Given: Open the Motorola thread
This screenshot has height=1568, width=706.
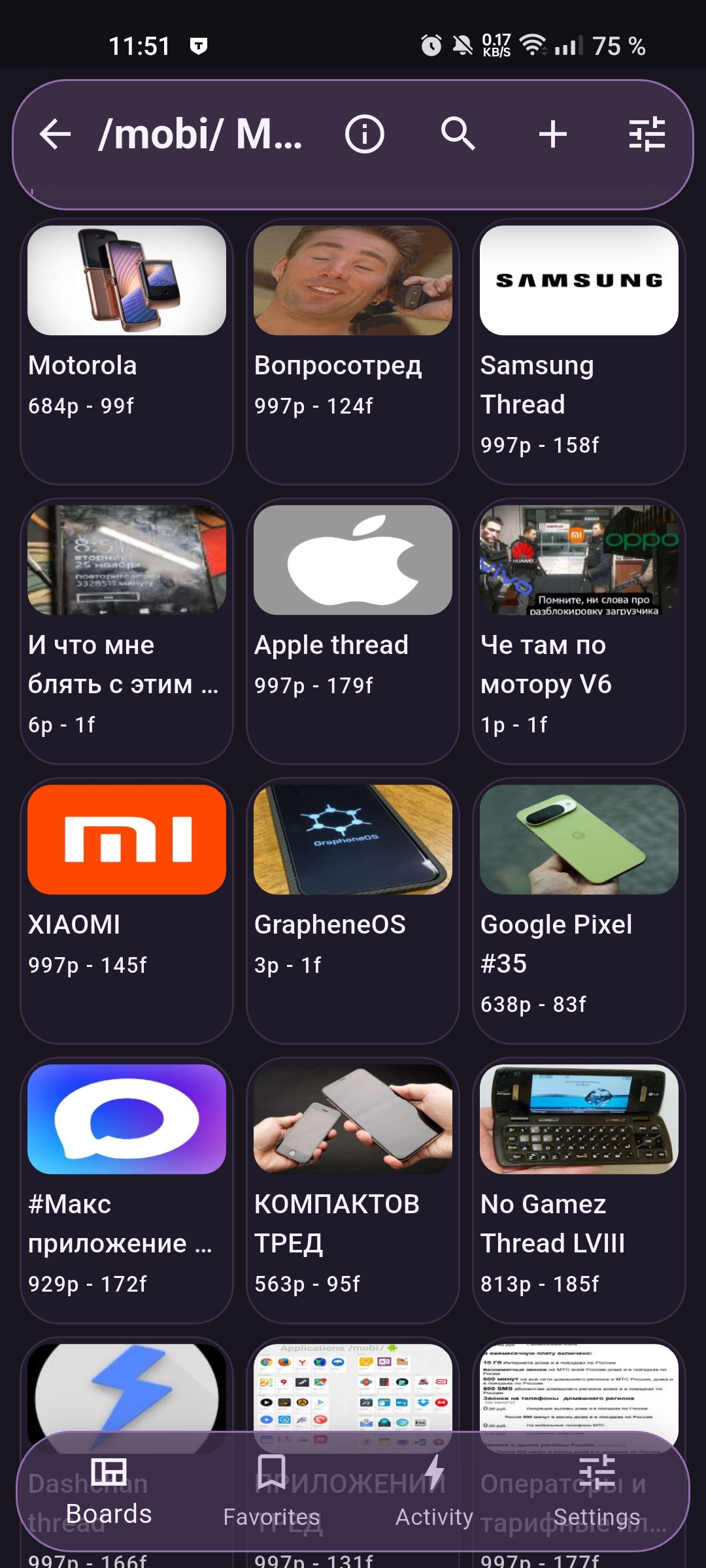Looking at the screenshot, I should [127, 352].
